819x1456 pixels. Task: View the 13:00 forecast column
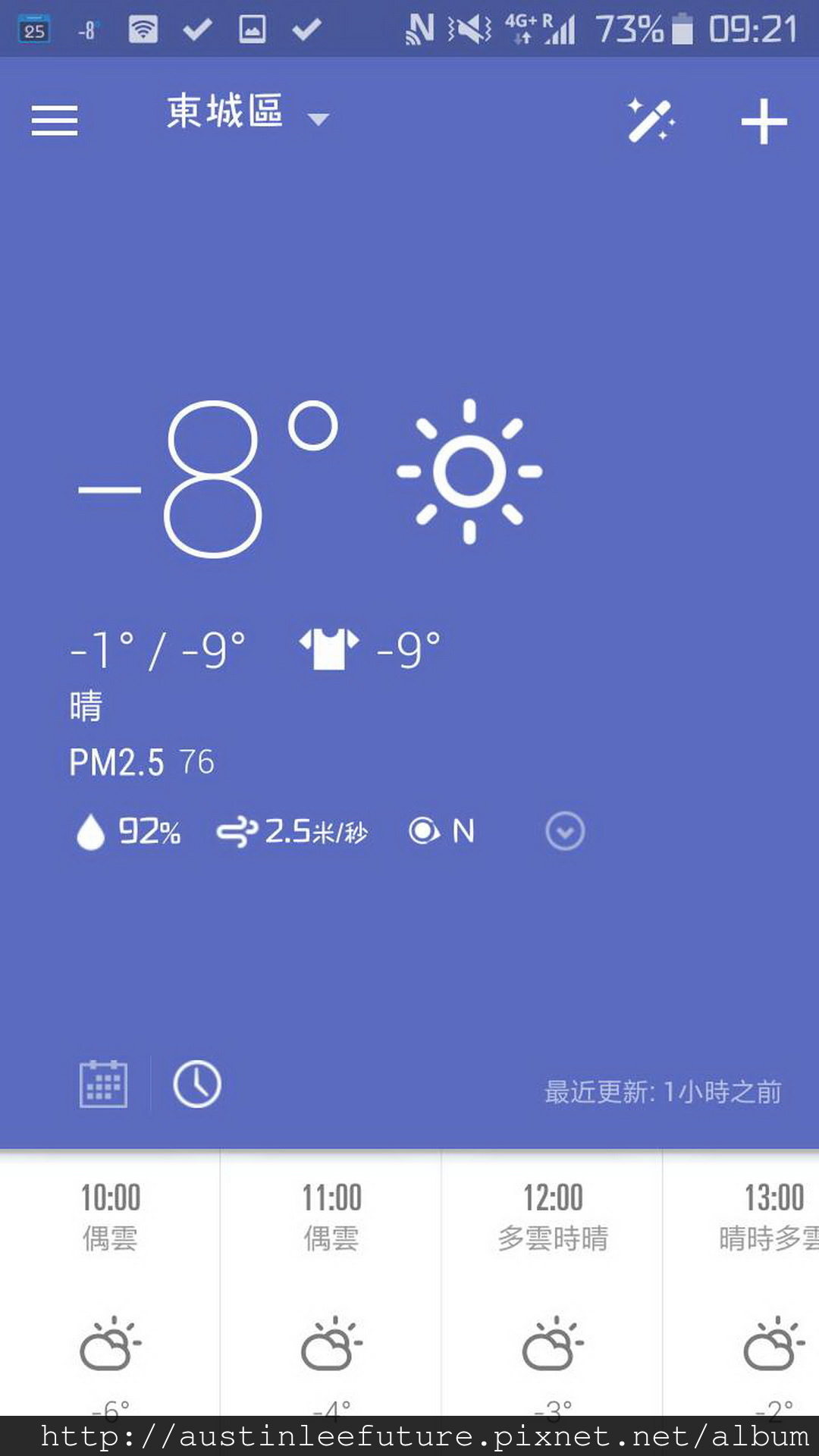point(742,1283)
